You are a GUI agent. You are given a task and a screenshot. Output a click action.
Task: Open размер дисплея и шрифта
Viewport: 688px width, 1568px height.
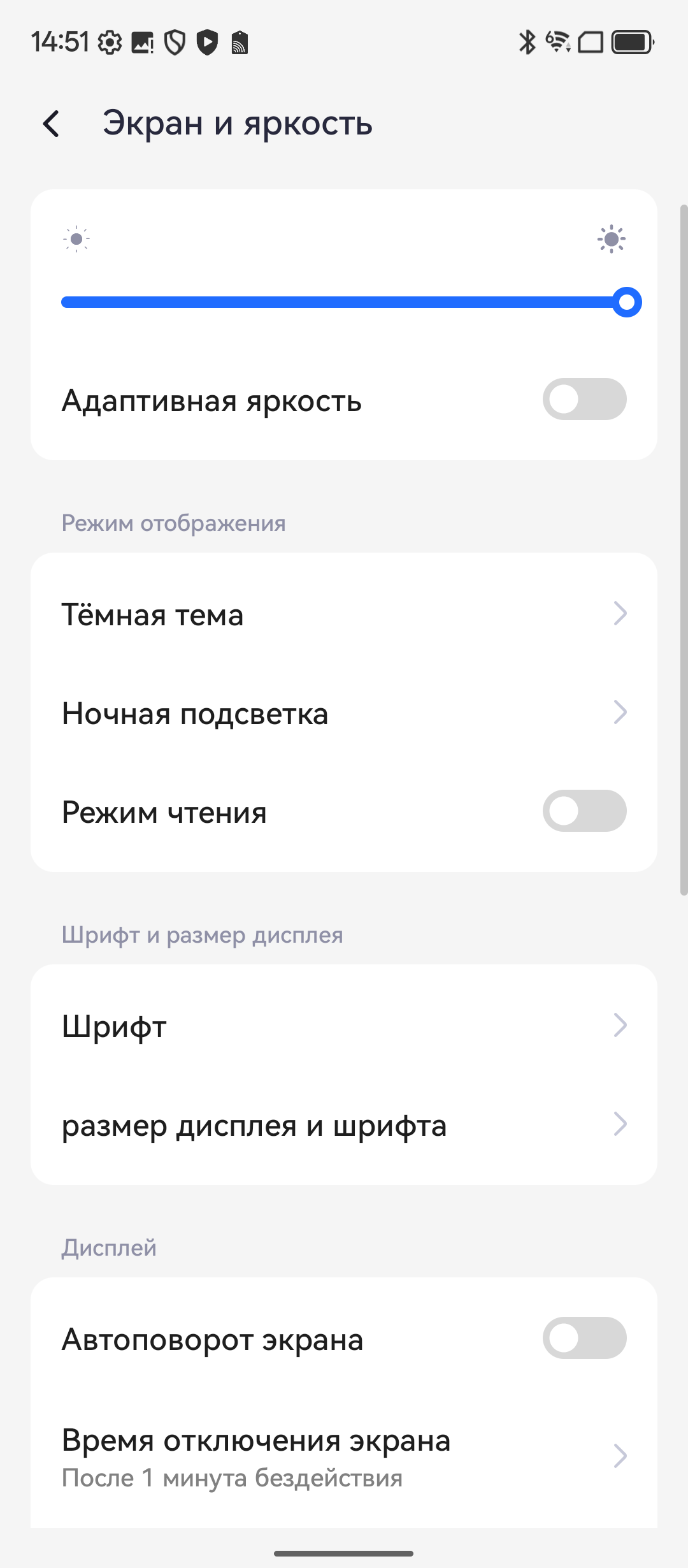pos(344,1125)
